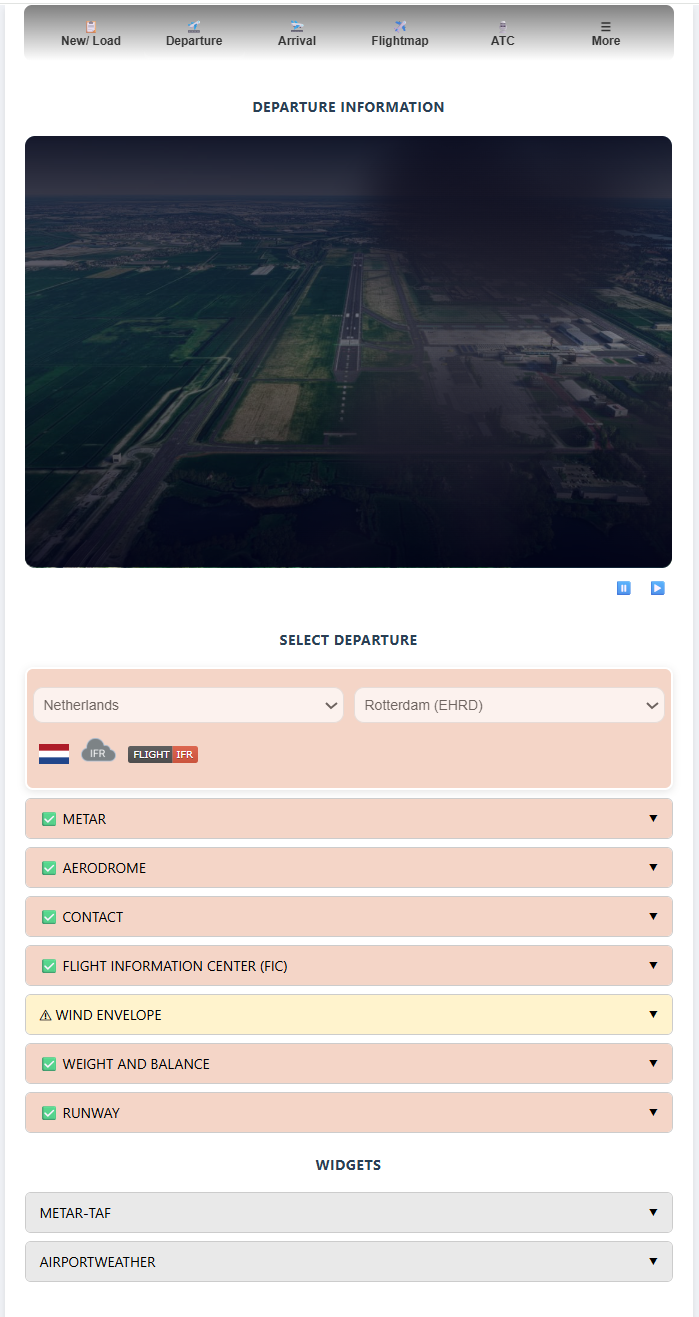Expand the AIRPORTWEATHER widget
Image resolution: width=699 pixels, height=1317 pixels.
(348, 1262)
